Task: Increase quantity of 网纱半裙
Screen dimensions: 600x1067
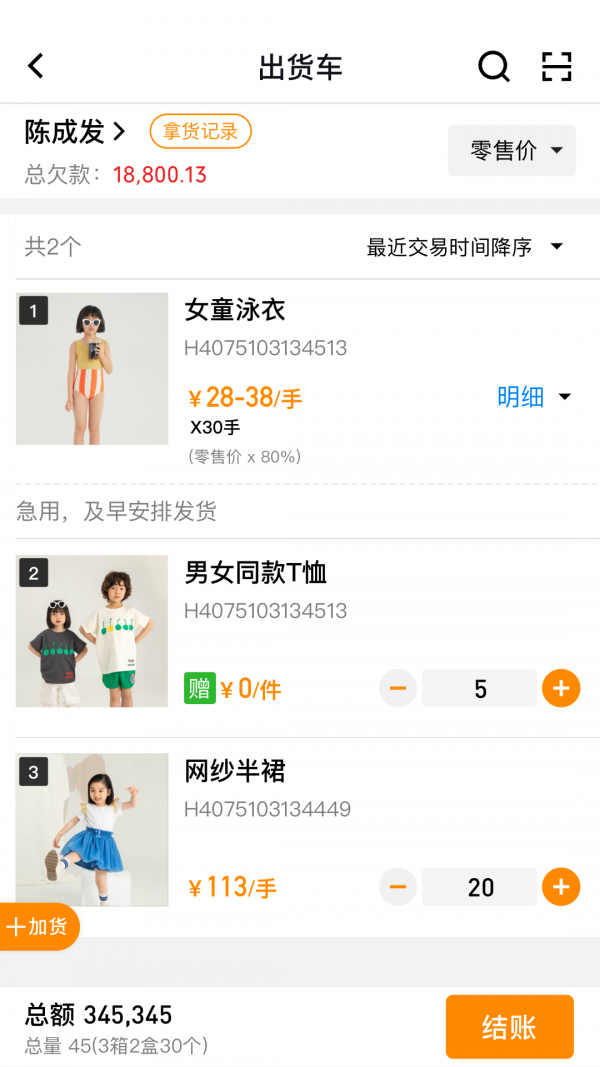Action: pyautogui.click(x=561, y=886)
